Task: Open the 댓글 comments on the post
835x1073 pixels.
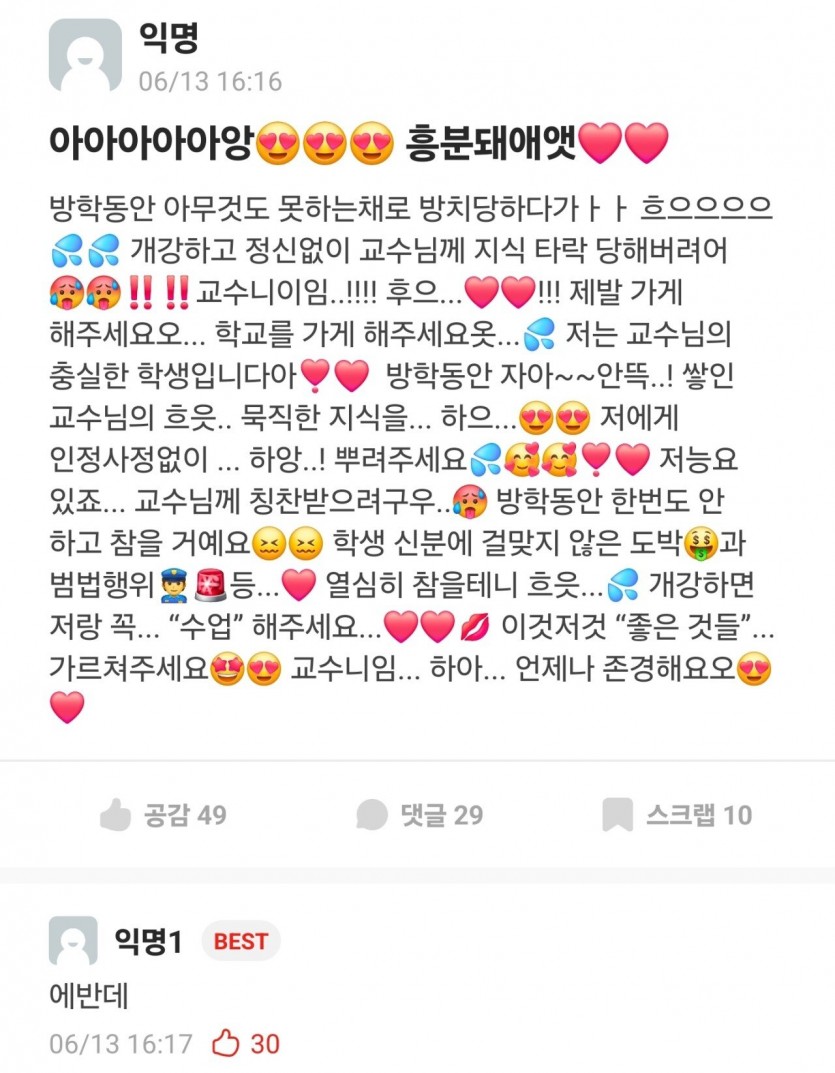Action: click(x=420, y=815)
